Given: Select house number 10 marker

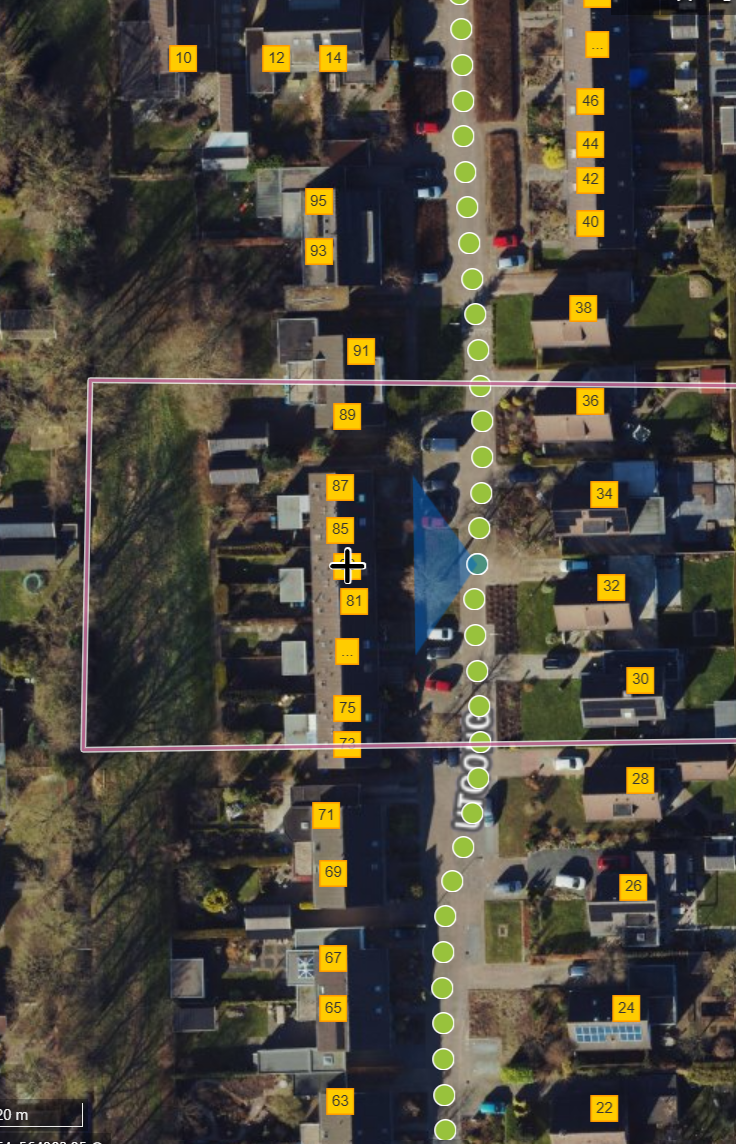Looking at the screenshot, I should coord(183,58).
